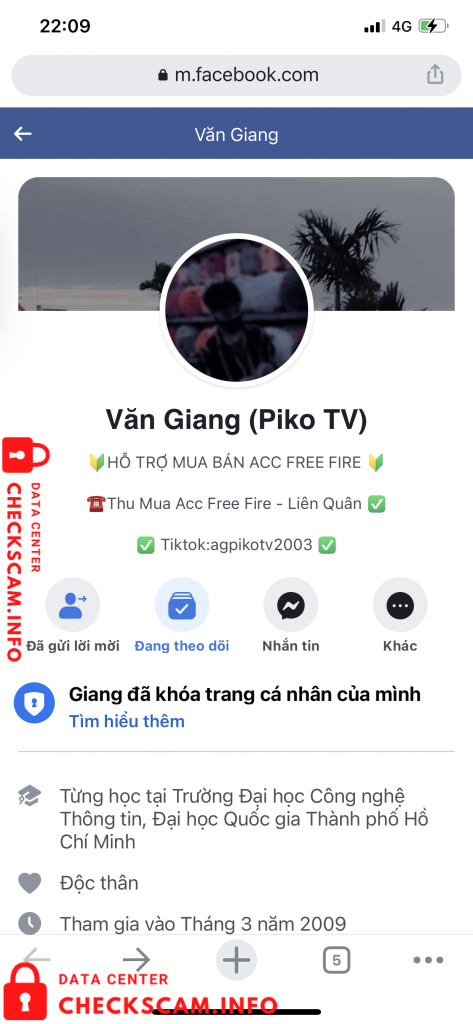Open Văn Giang's profile picture
The height and width of the screenshot is (1024, 473).
tap(236, 310)
